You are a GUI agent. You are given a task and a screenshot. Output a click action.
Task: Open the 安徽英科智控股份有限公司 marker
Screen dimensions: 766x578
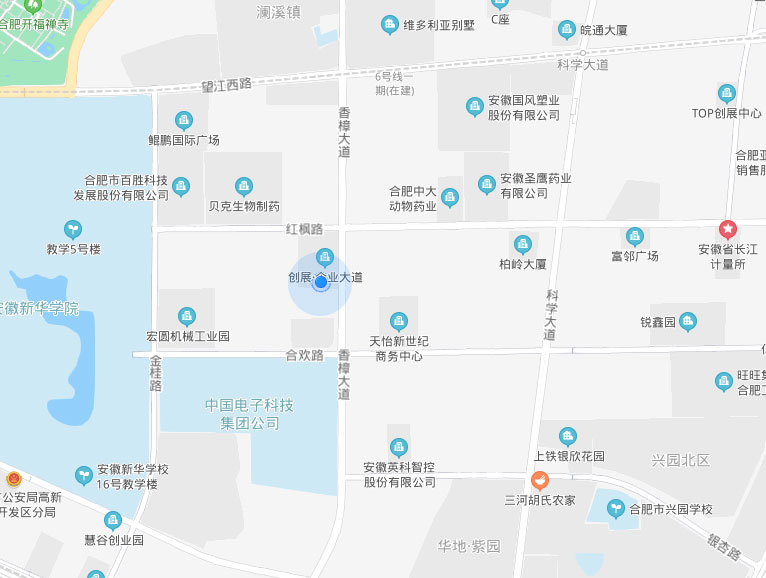pos(399,447)
